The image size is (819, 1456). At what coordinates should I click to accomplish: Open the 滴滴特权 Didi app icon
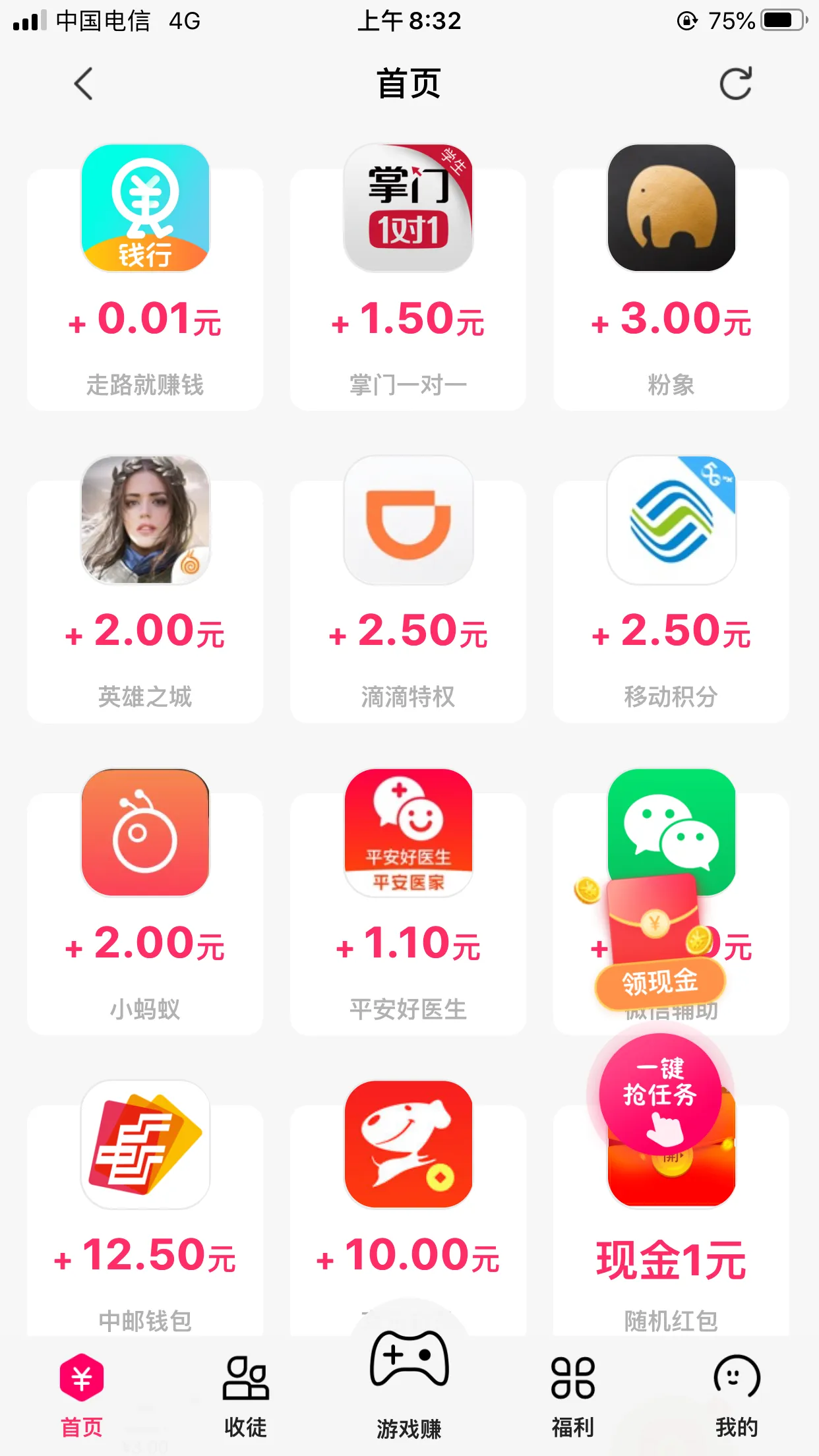pyautogui.click(x=408, y=521)
